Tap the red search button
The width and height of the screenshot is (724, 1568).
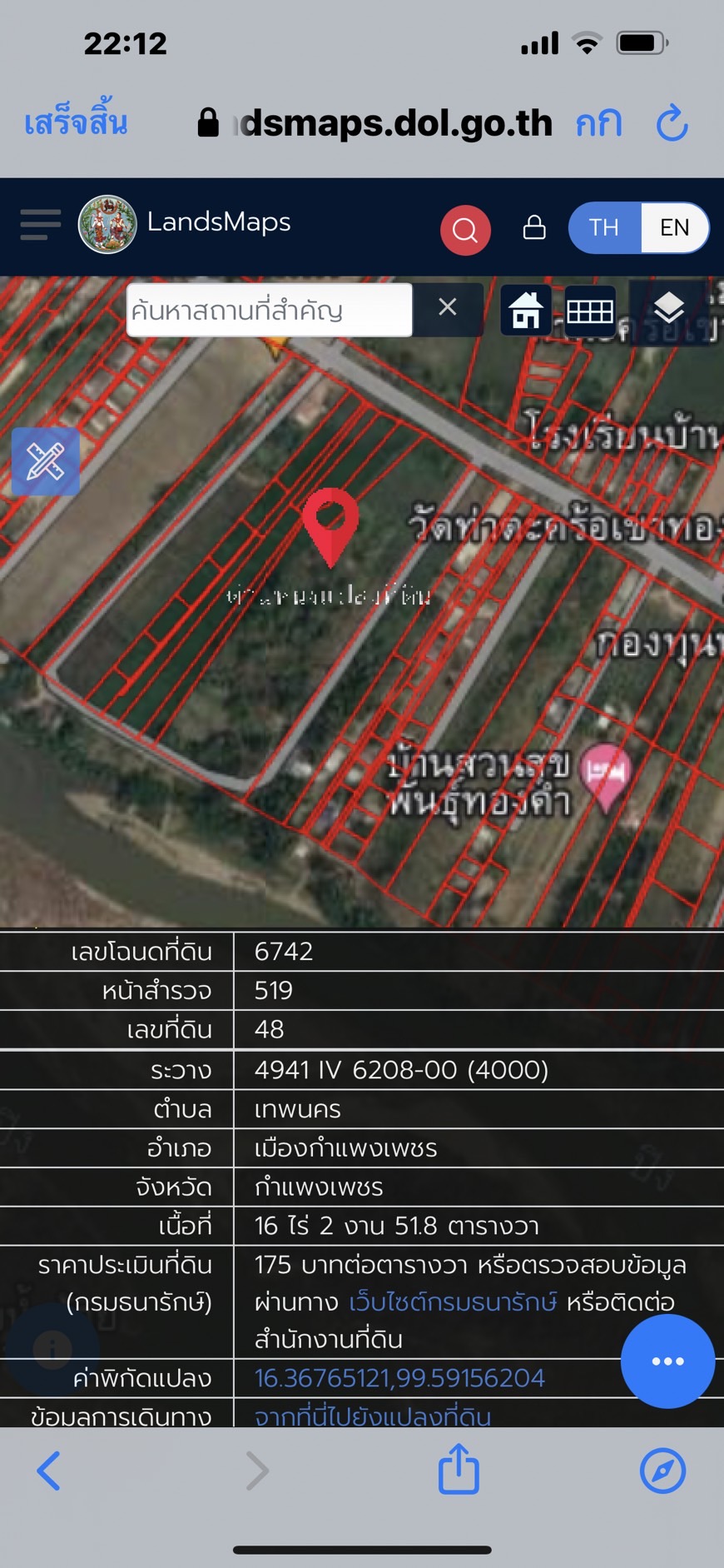tap(465, 229)
